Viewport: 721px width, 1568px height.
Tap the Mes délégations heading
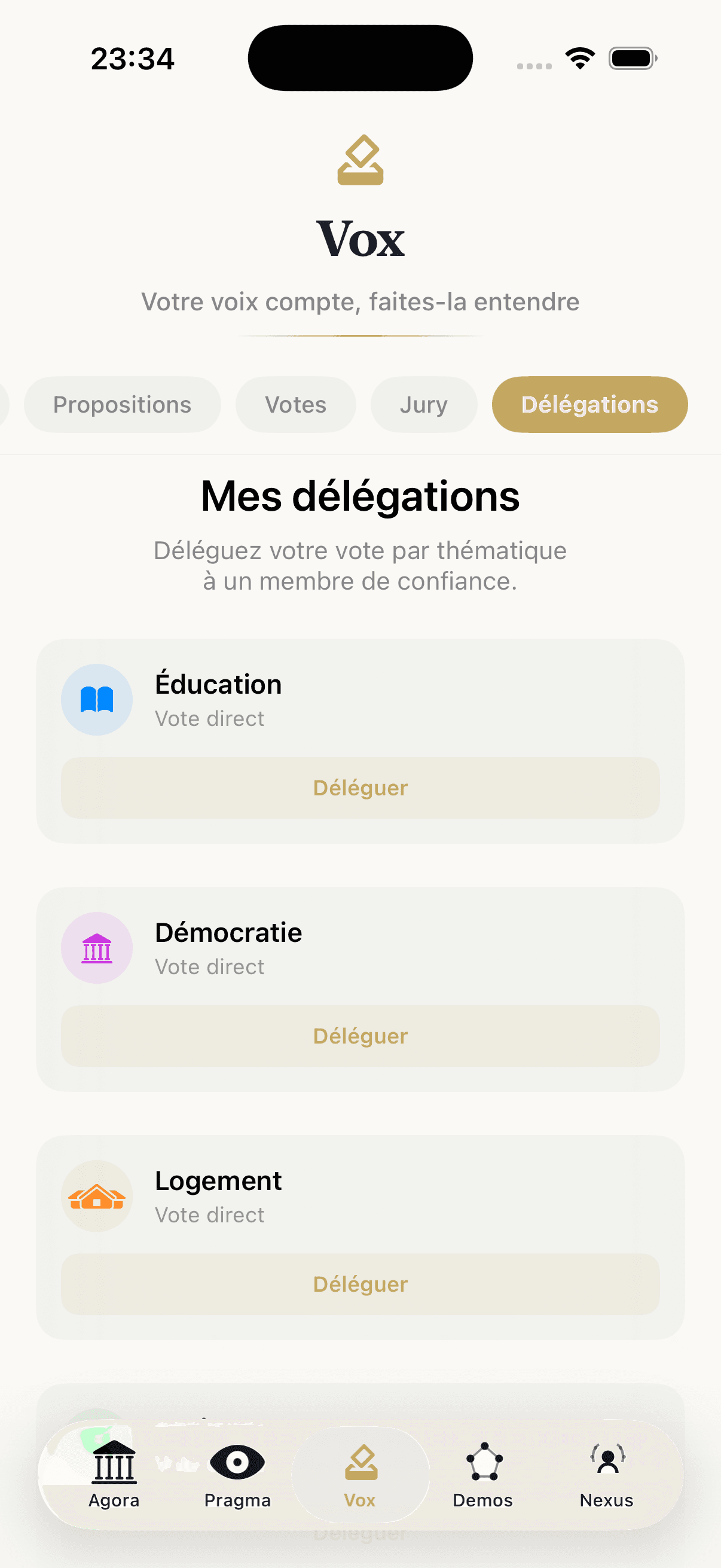click(x=359, y=497)
